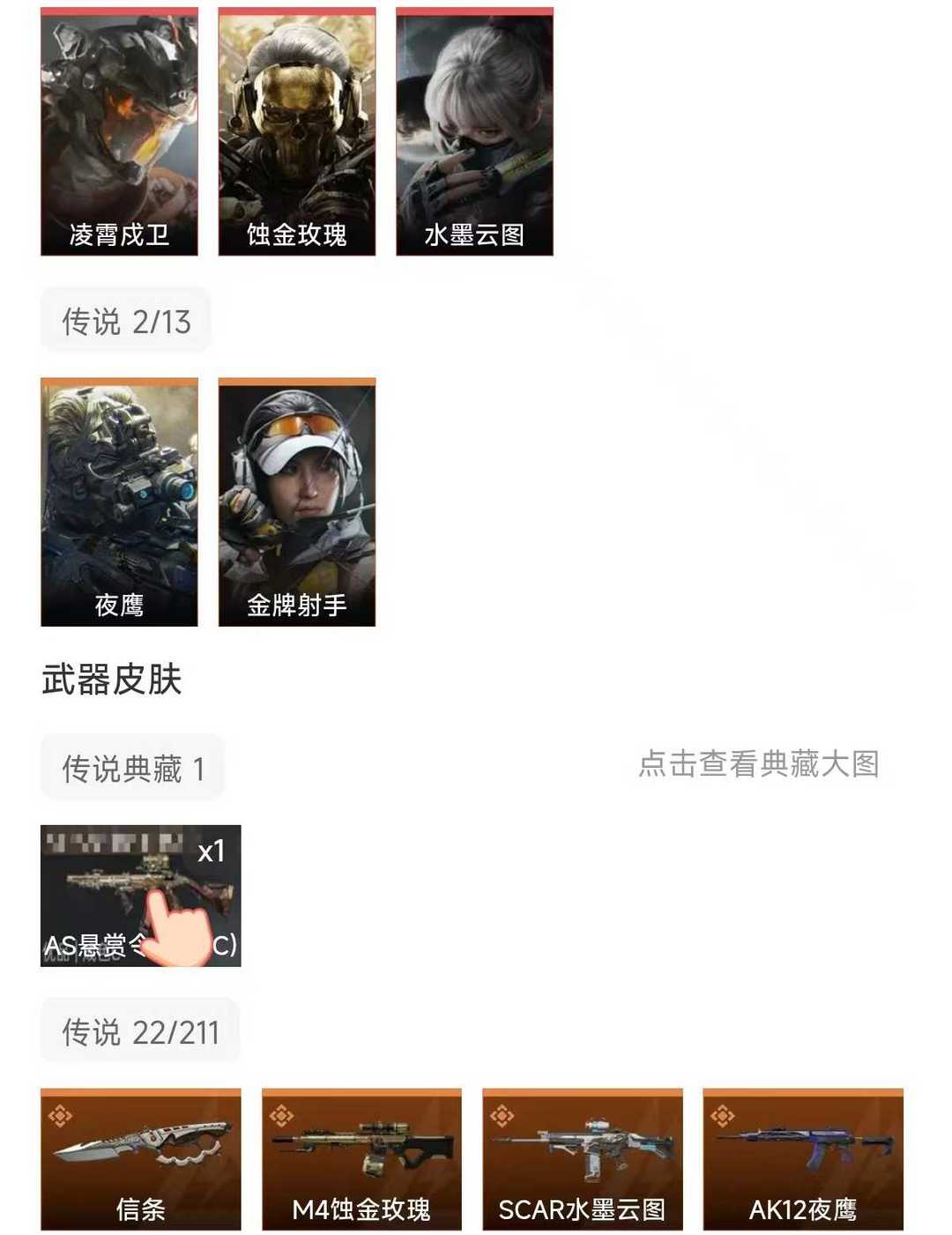Open the M4蚀金玫瑰 weapon skin
Screen dimensions: 952x1235
[361, 1159]
